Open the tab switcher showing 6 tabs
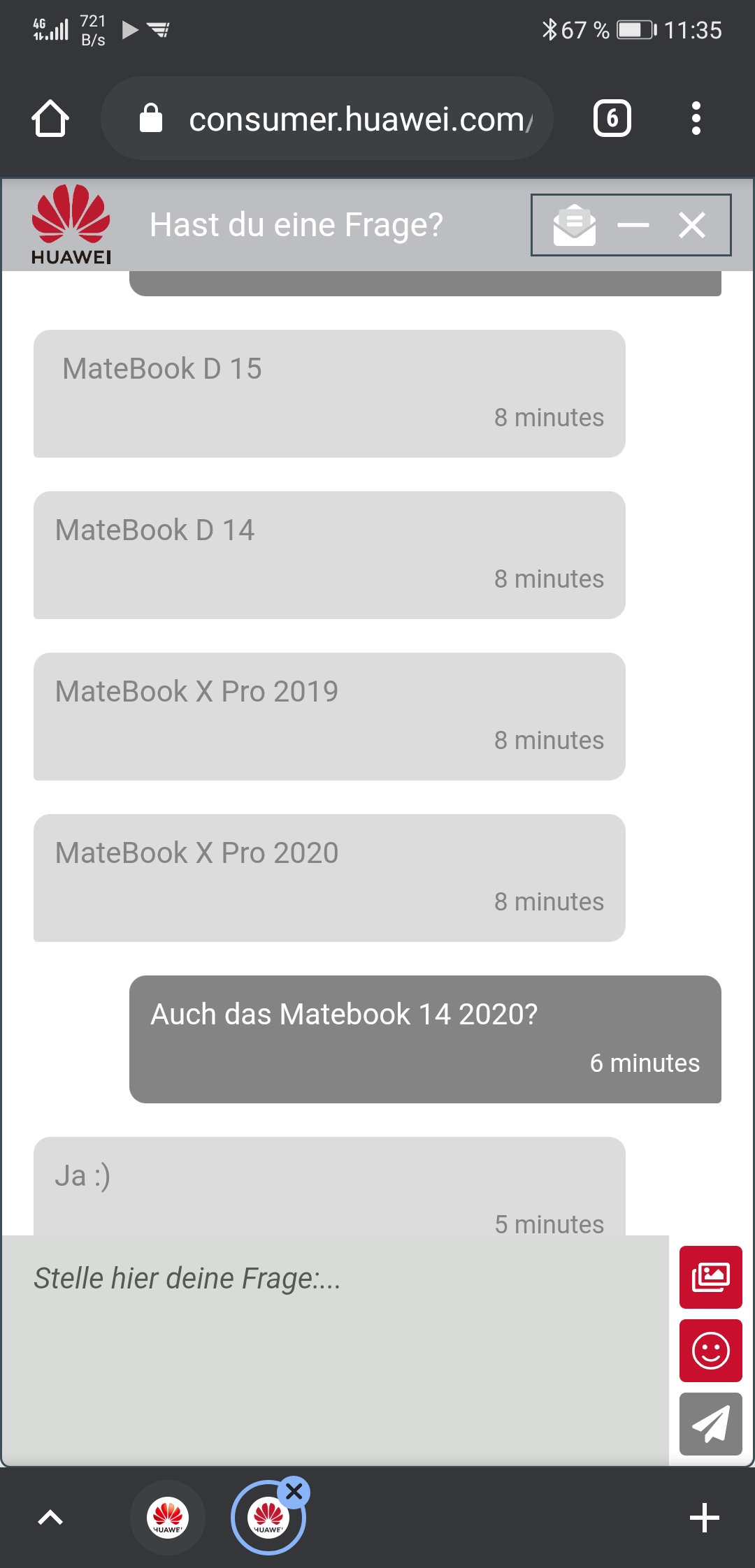Image resolution: width=755 pixels, height=1568 pixels. click(612, 118)
